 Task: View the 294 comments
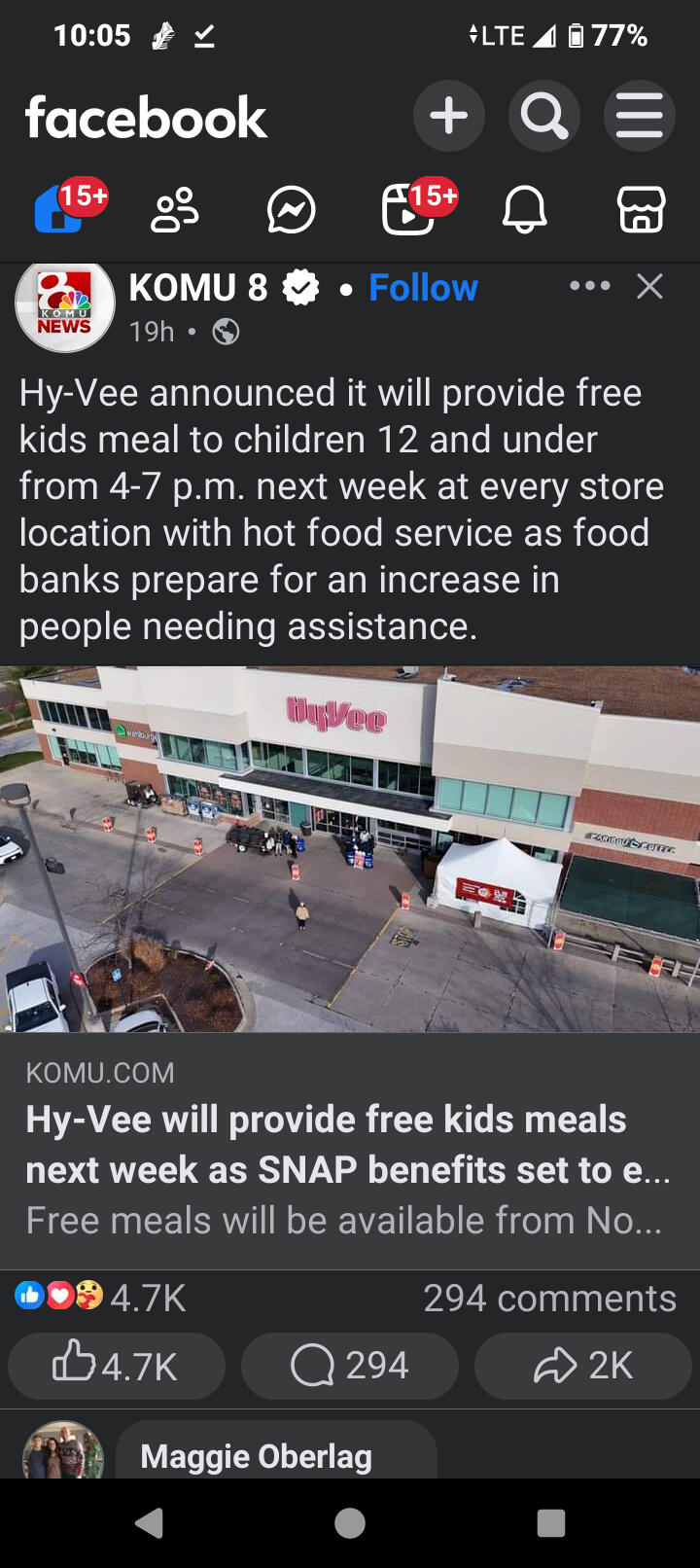tap(549, 1299)
